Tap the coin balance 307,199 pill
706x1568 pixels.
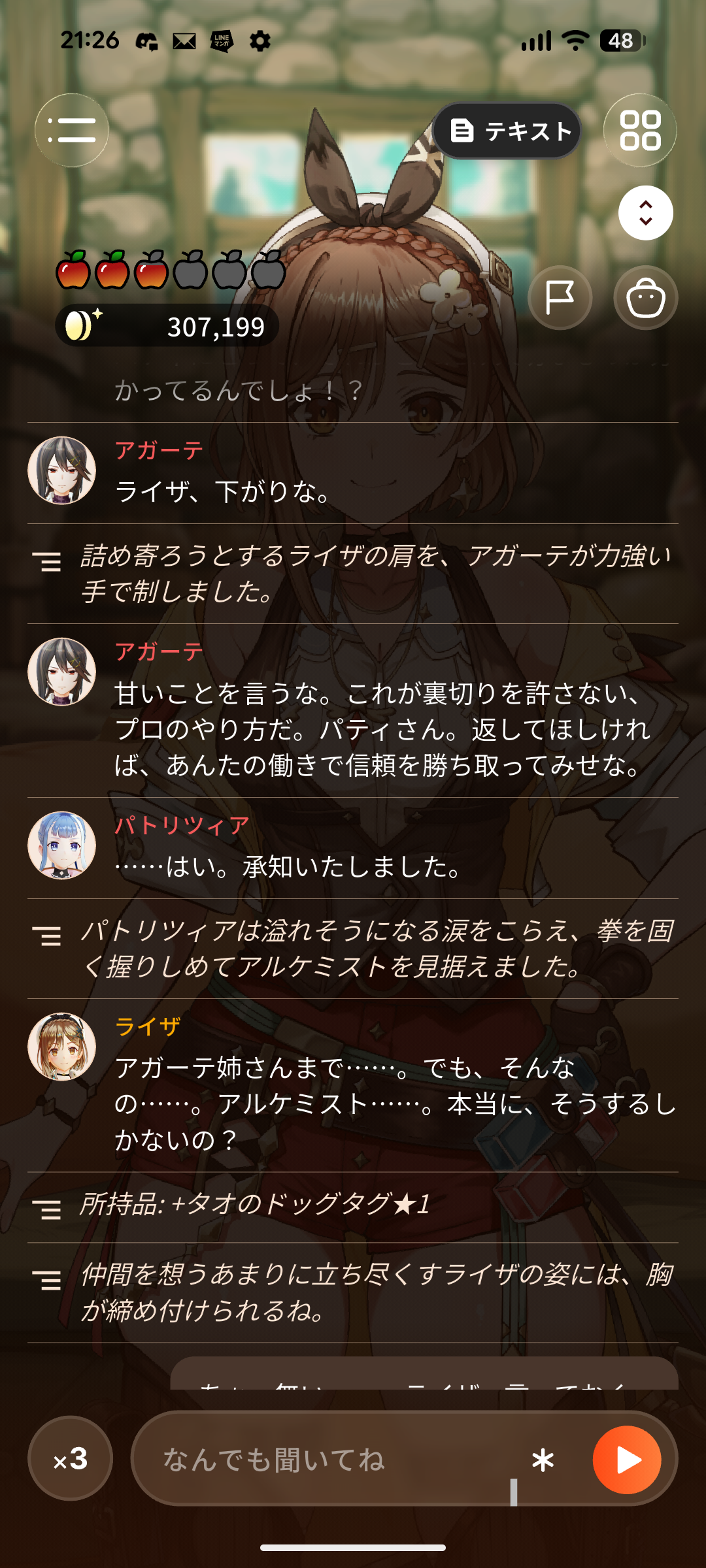click(167, 325)
